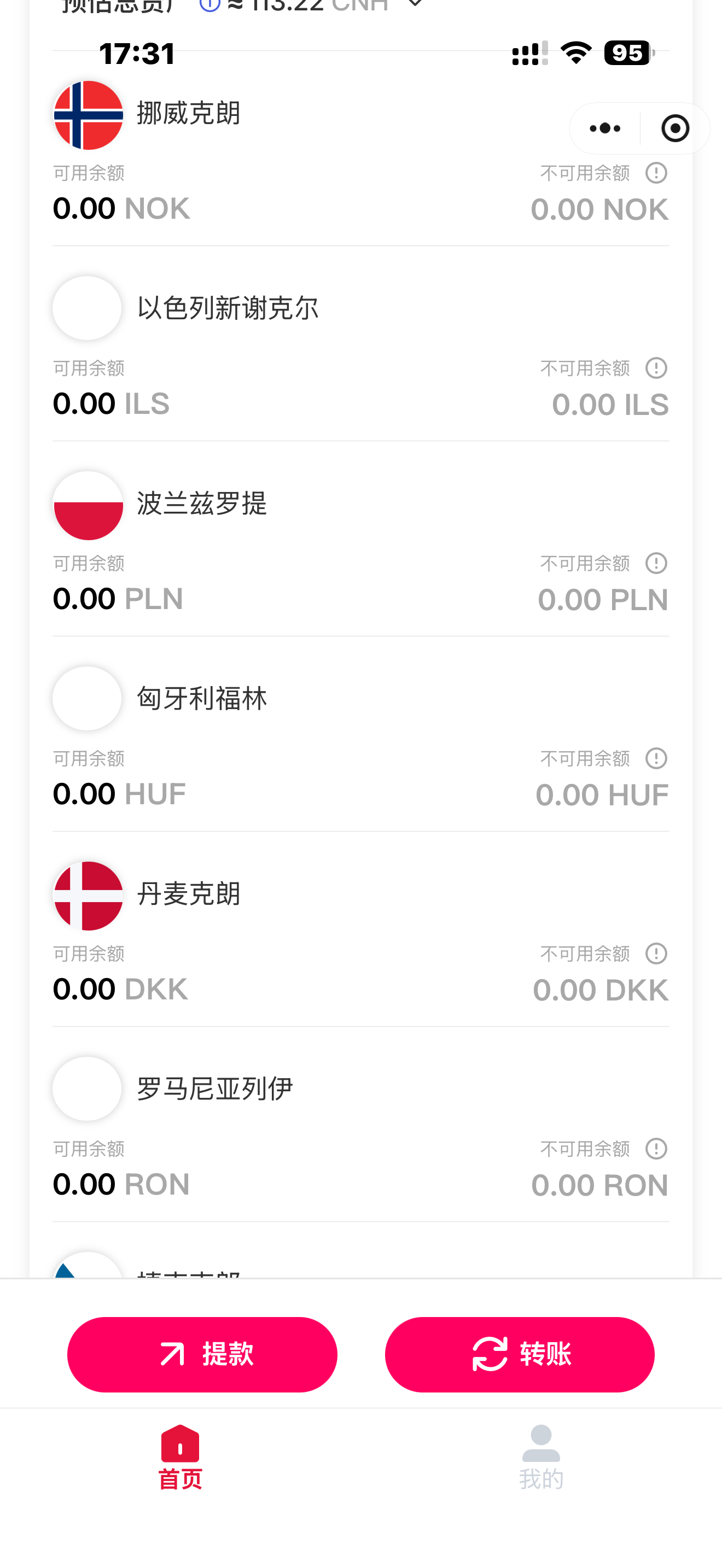Show info about unavailable RON balance
Screen dimensions: 722x1568
click(x=656, y=1149)
